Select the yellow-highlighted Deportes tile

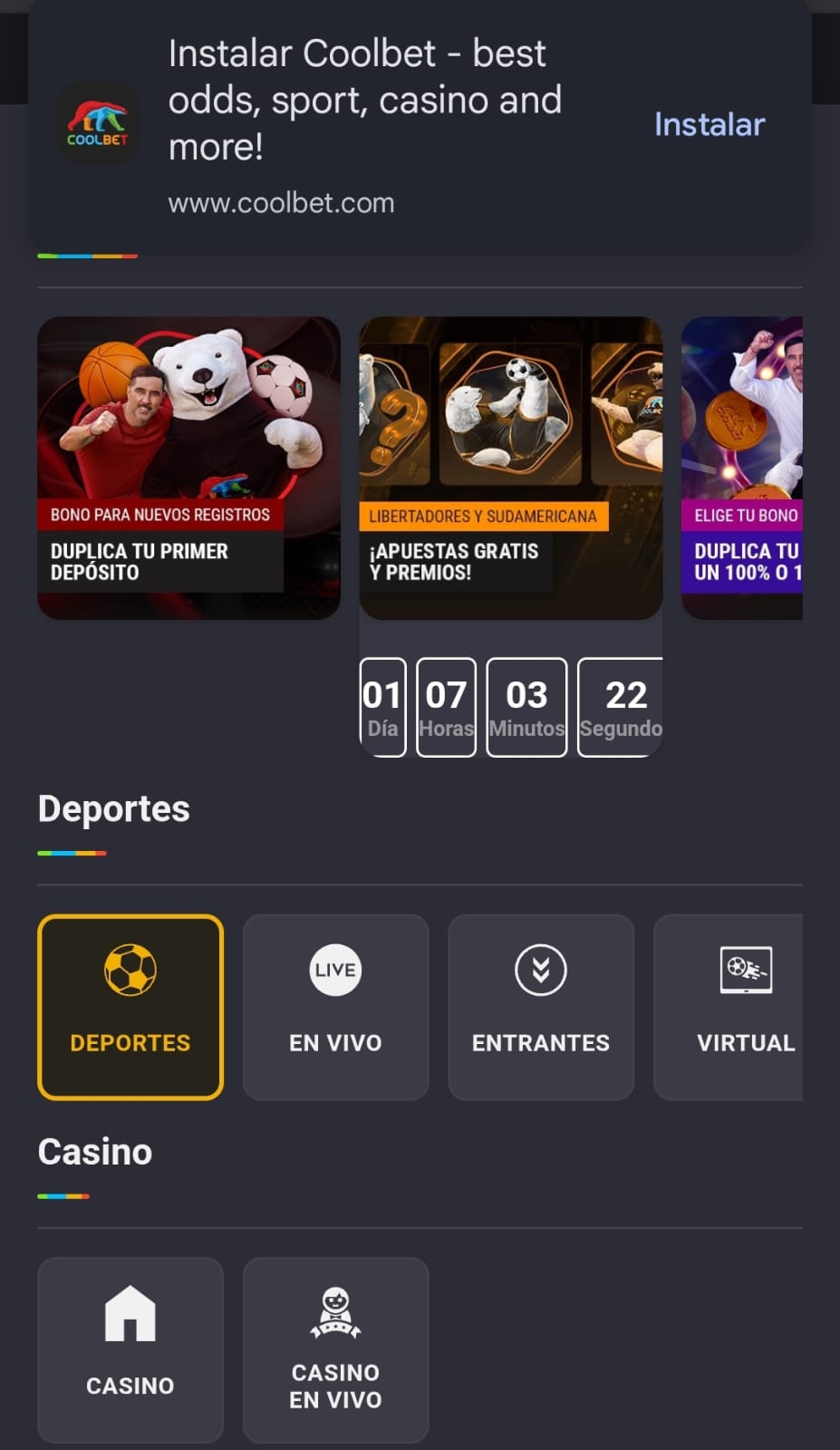point(130,1007)
